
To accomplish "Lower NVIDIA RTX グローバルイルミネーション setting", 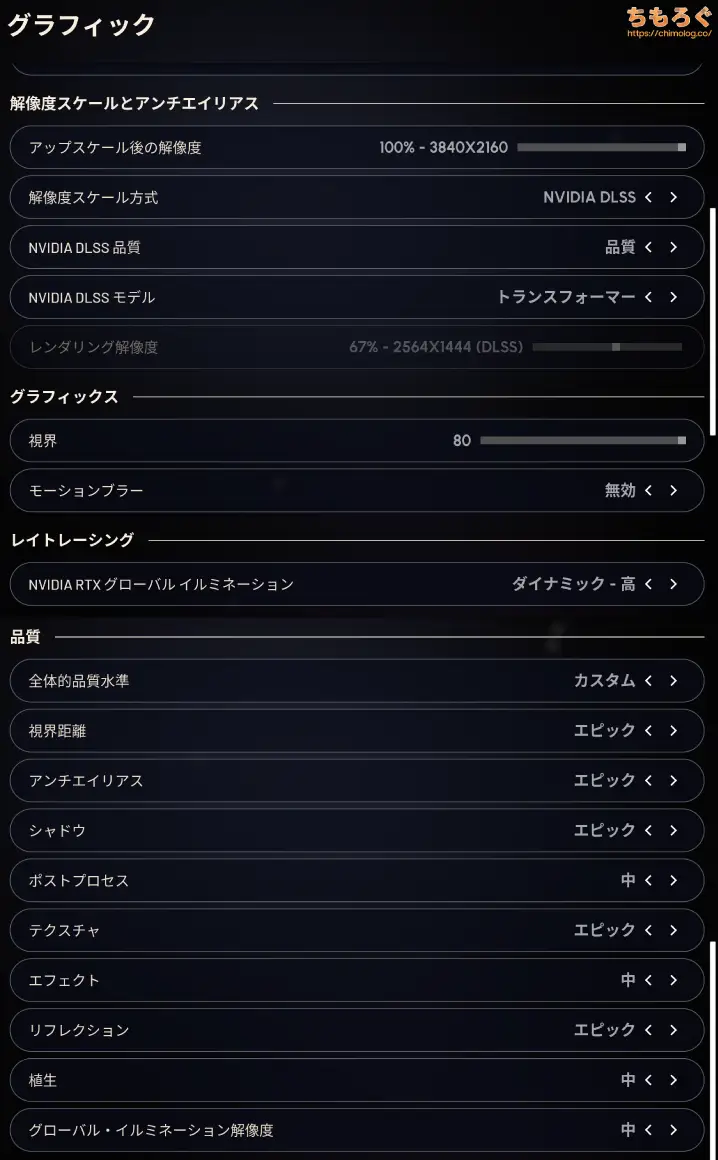I will coord(648,584).
